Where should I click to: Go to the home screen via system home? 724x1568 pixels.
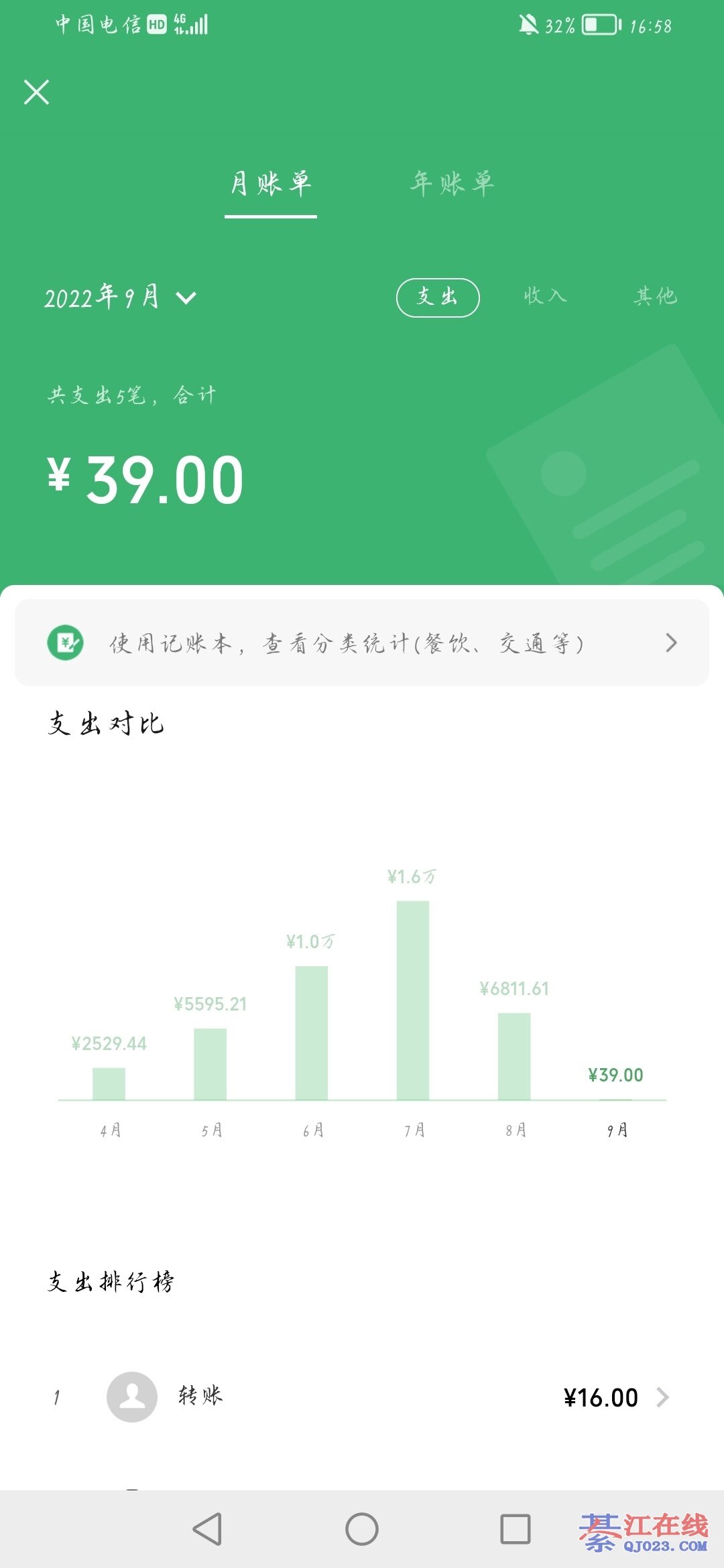click(362, 1529)
